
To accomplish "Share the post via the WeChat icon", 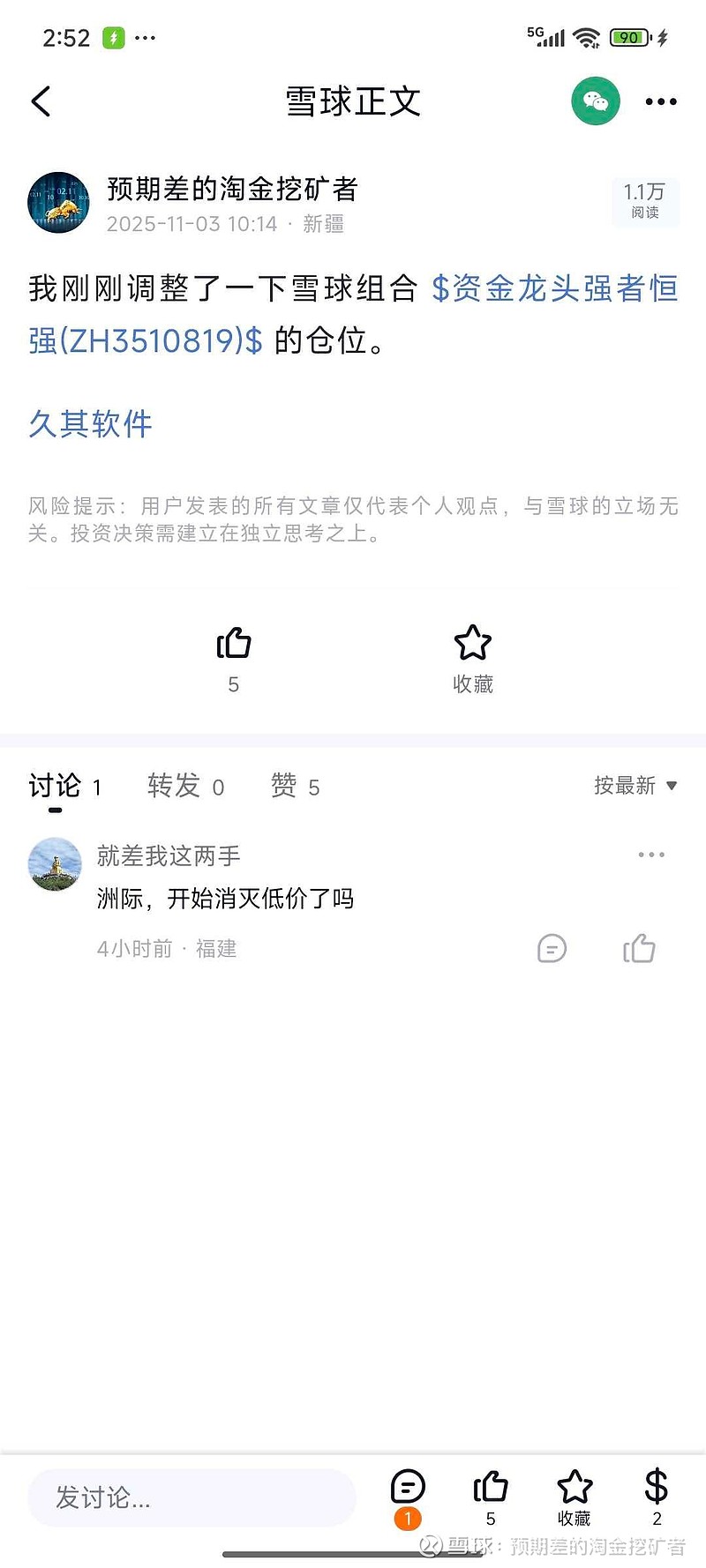I will coord(596,101).
